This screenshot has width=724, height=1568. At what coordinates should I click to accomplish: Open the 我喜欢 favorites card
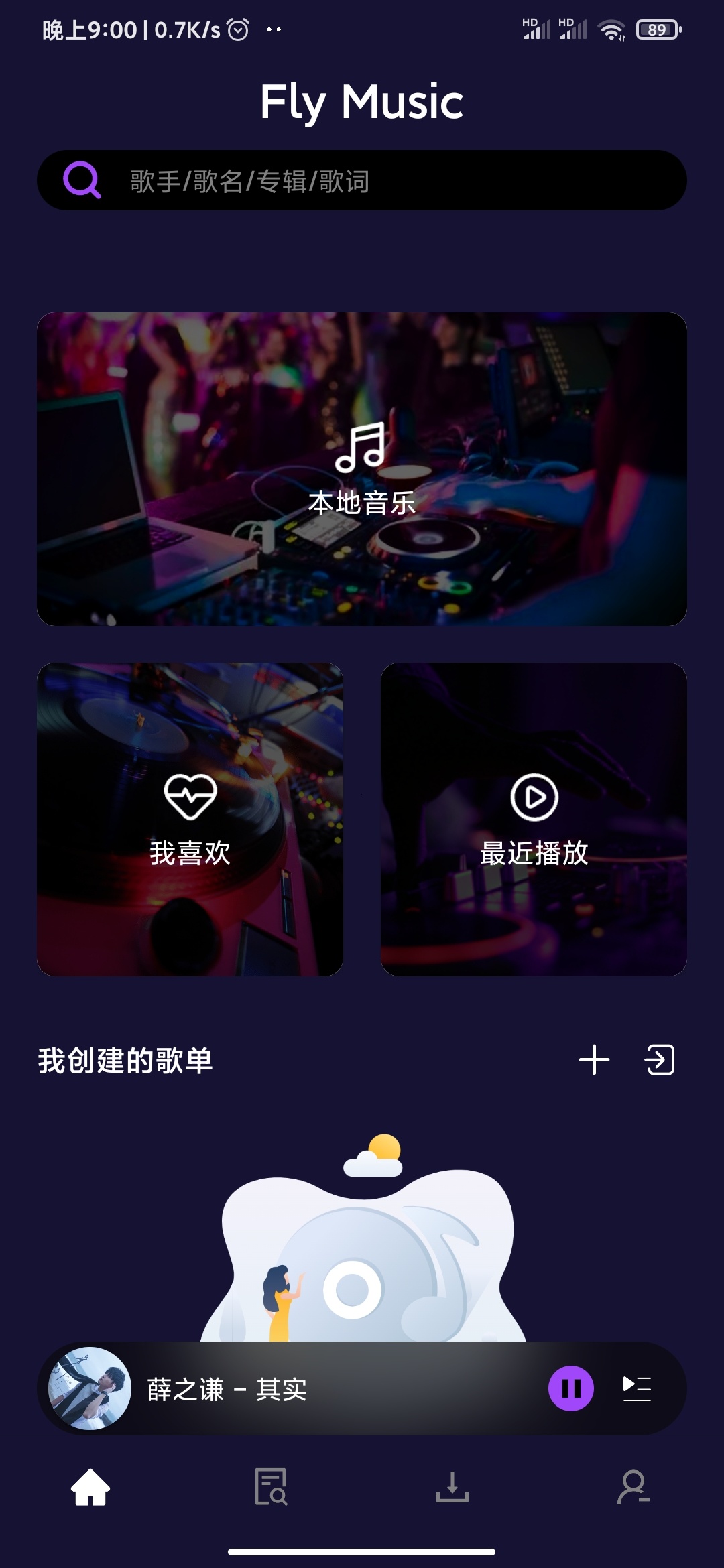(x=190, y=819)
